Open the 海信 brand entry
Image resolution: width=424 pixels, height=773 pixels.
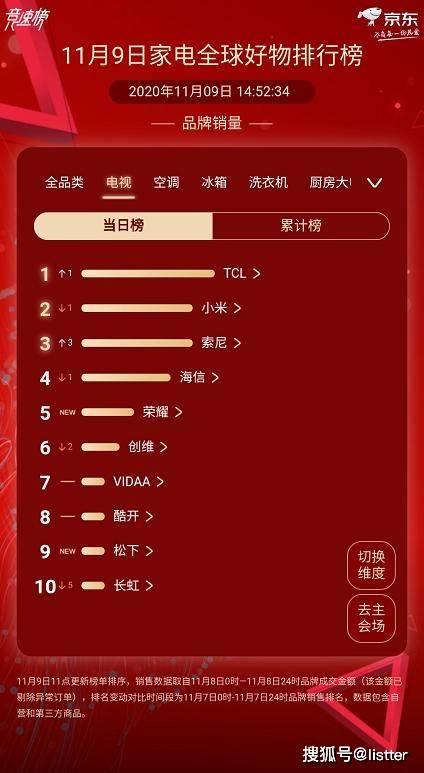[x=199, y=378]
